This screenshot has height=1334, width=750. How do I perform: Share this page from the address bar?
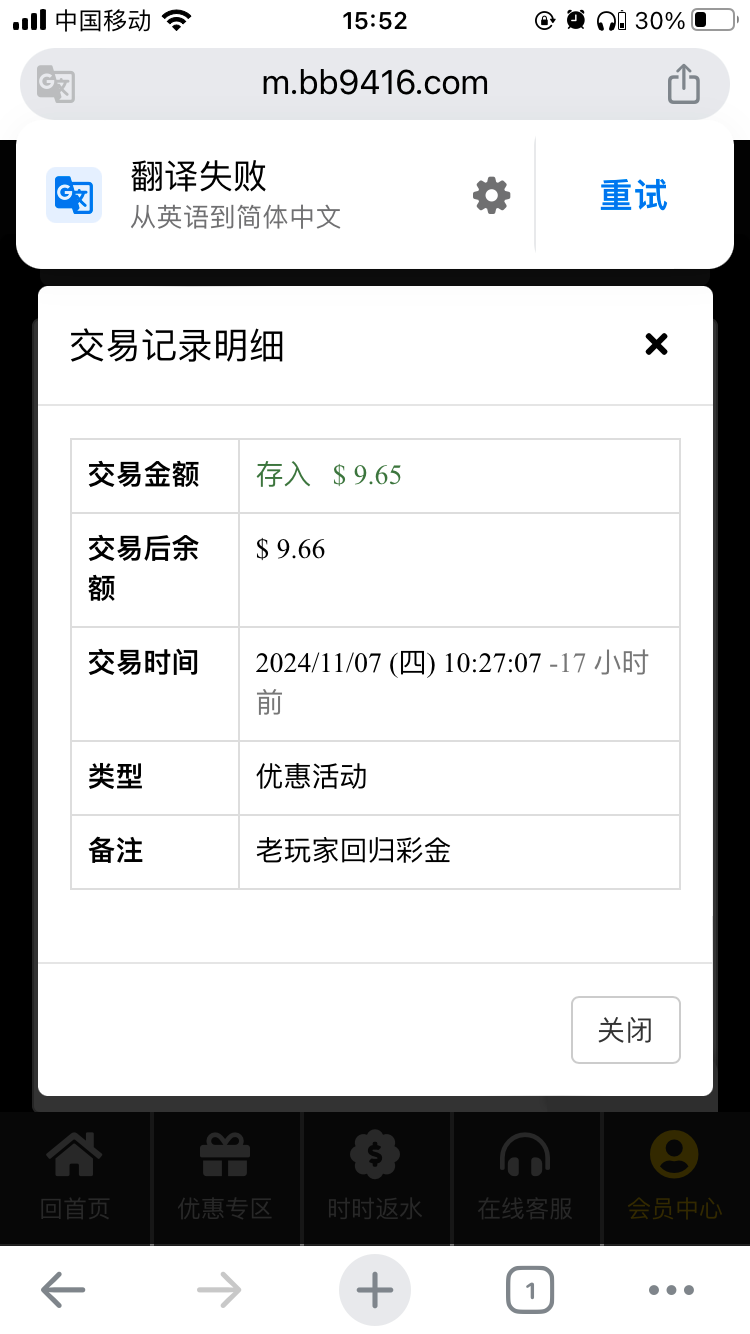tap(684, 84)
